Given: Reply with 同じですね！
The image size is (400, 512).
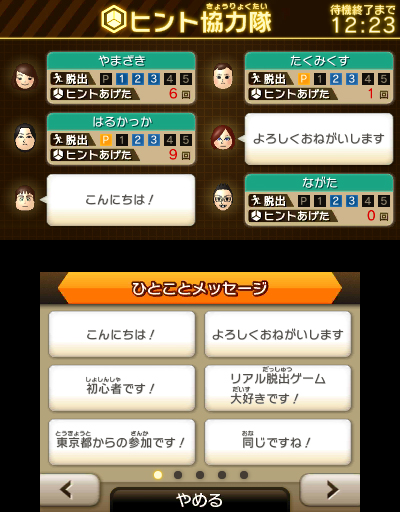Looking at the screenshot, I should click(x=278, y=442).
